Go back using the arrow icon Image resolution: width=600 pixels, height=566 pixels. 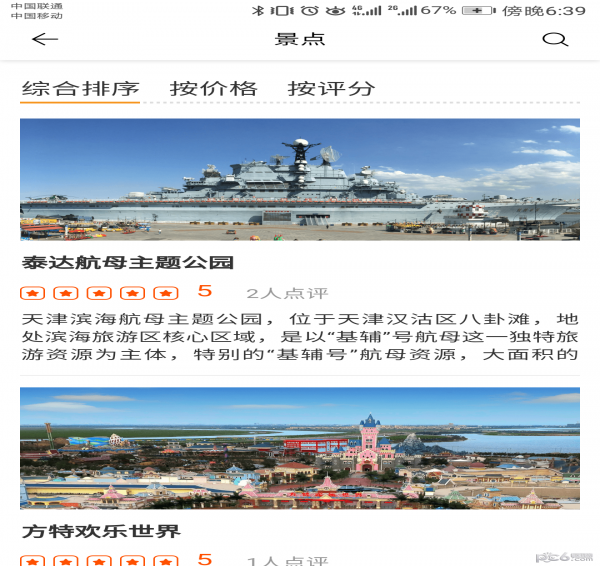pyautogui.click(x=45, y=40)
